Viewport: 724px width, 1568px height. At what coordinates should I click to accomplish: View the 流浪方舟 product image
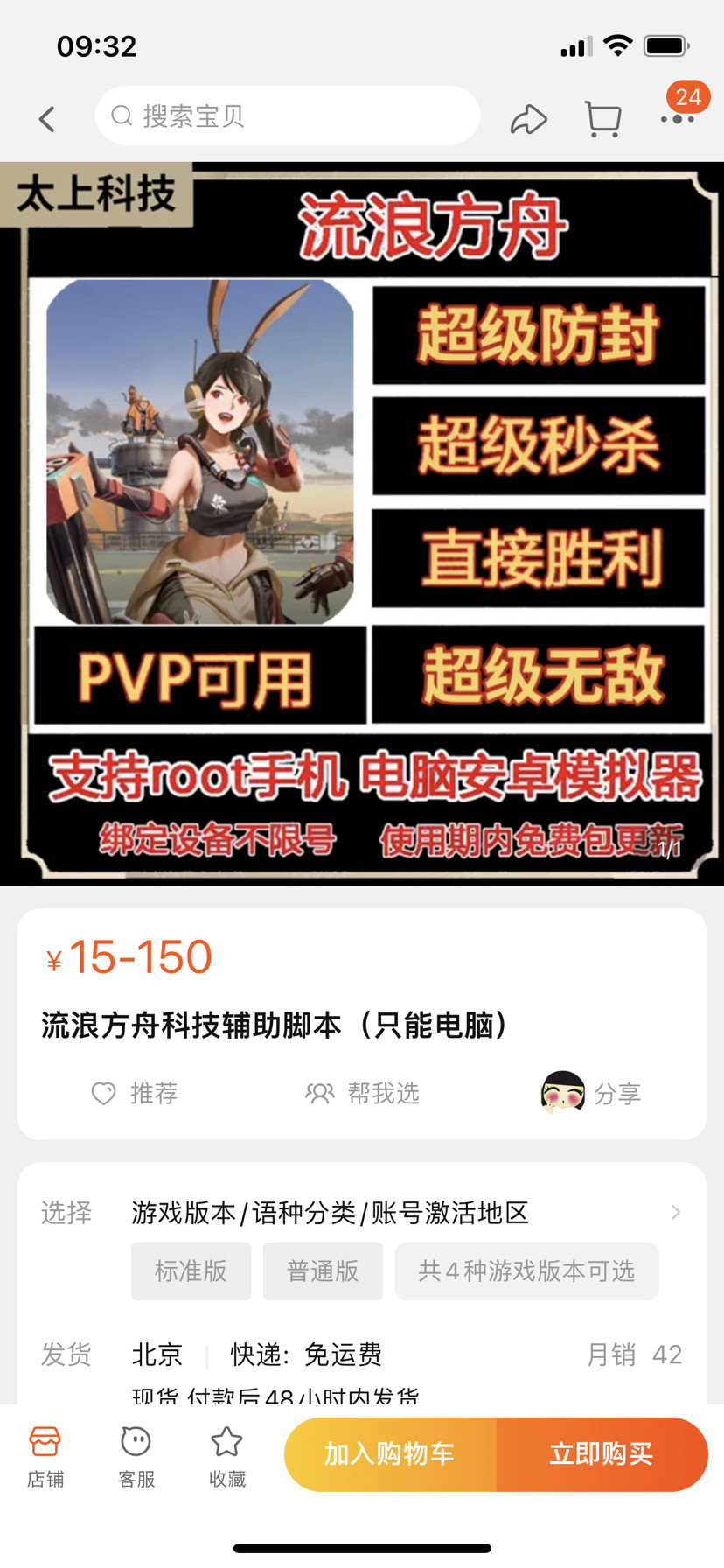[362, 523]
